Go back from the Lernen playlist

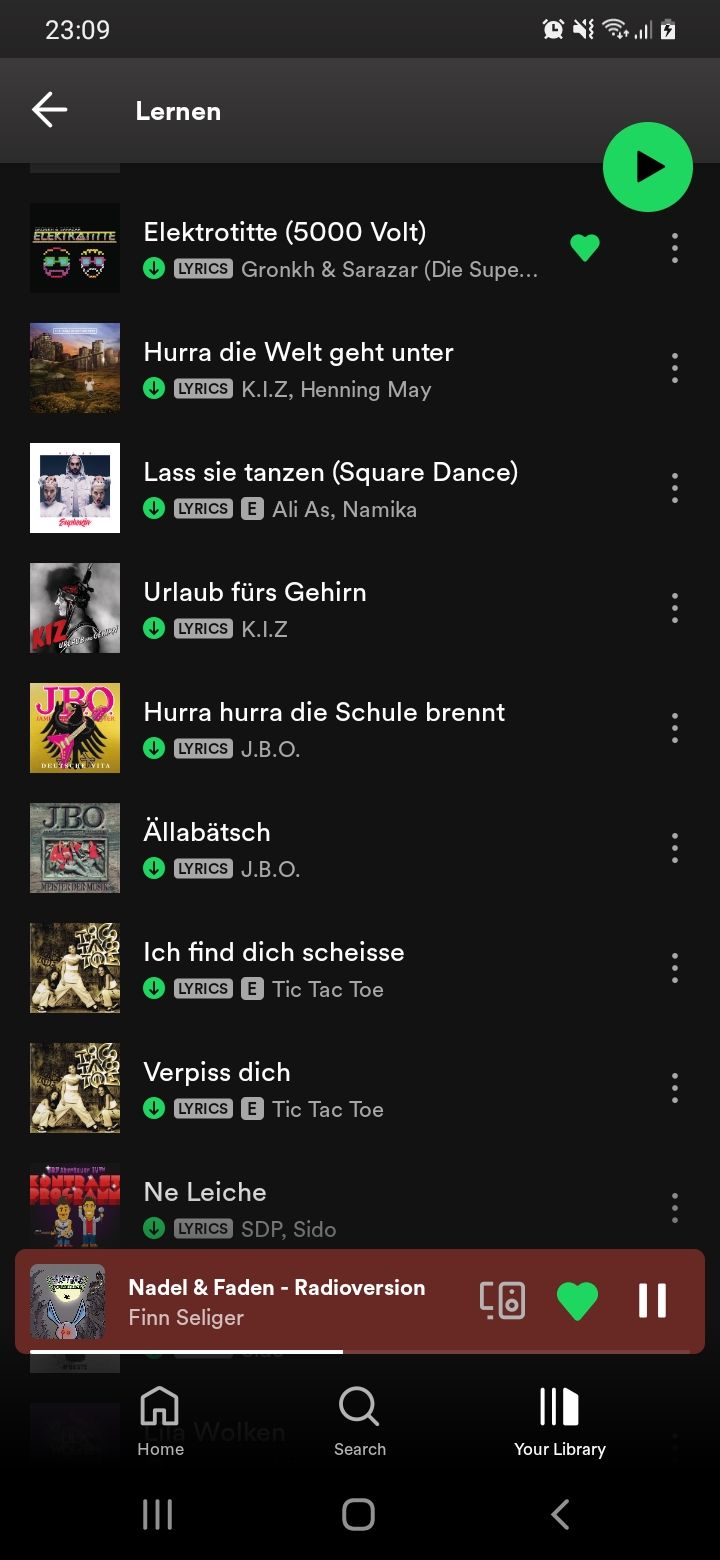[x=49, y=110]
